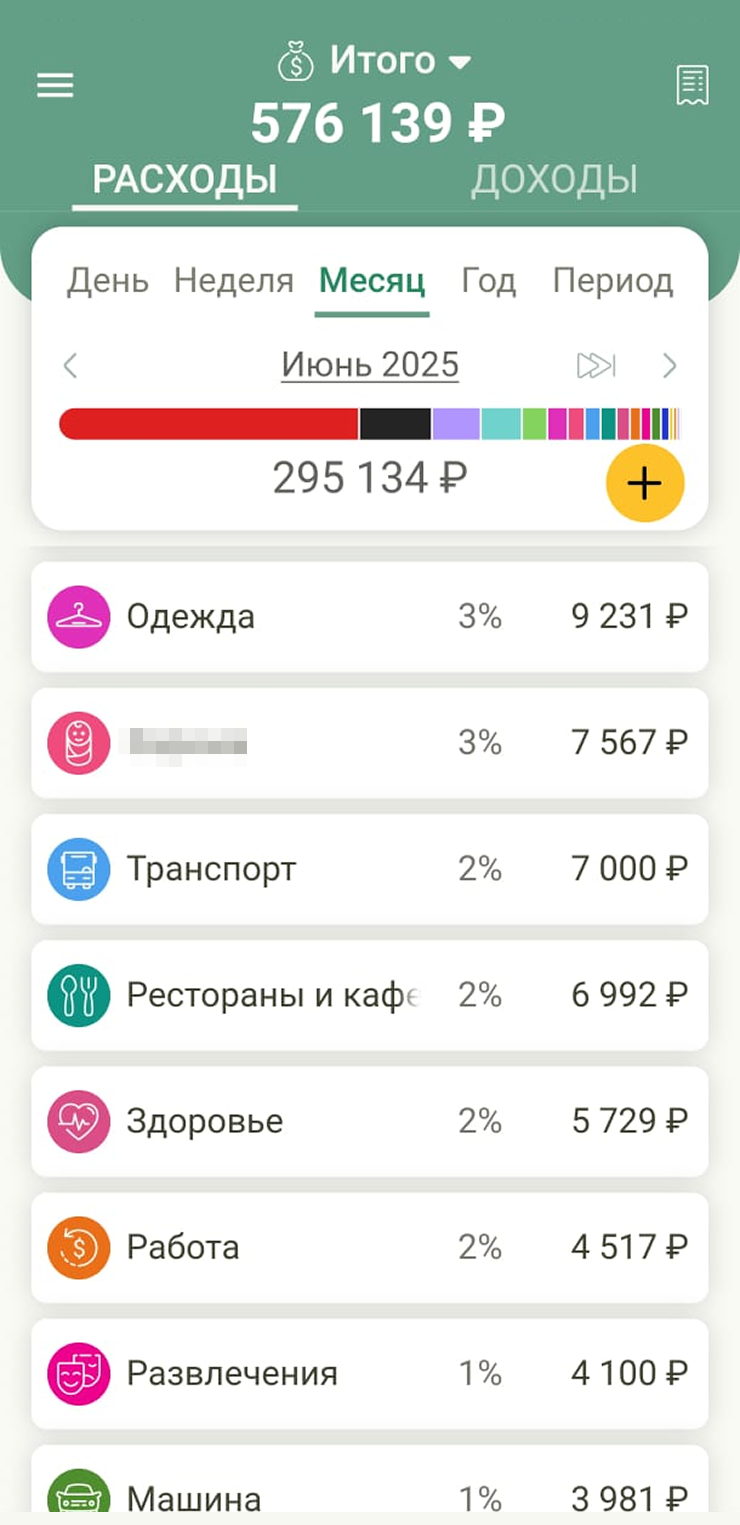
Task: Open the Здоровье category
Action: 370,1121
